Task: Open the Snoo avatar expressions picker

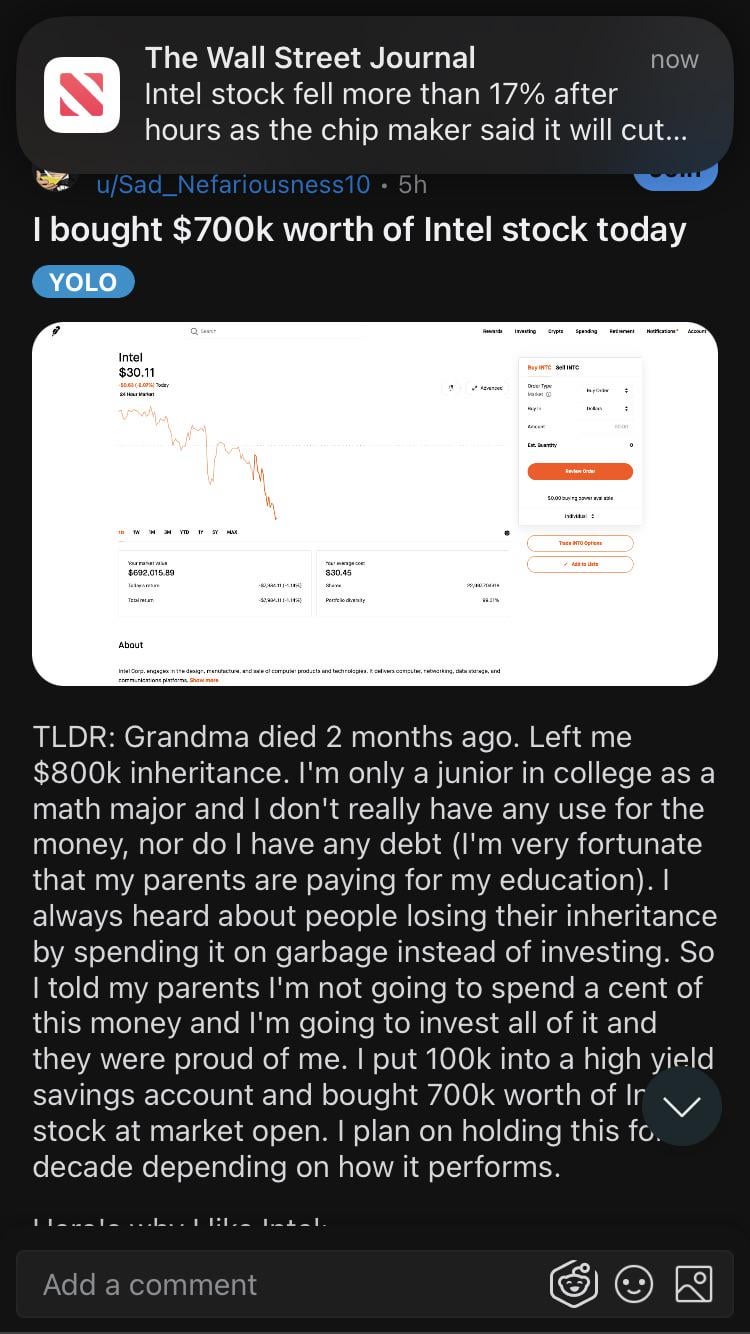Action: [x=574, y=1284]
